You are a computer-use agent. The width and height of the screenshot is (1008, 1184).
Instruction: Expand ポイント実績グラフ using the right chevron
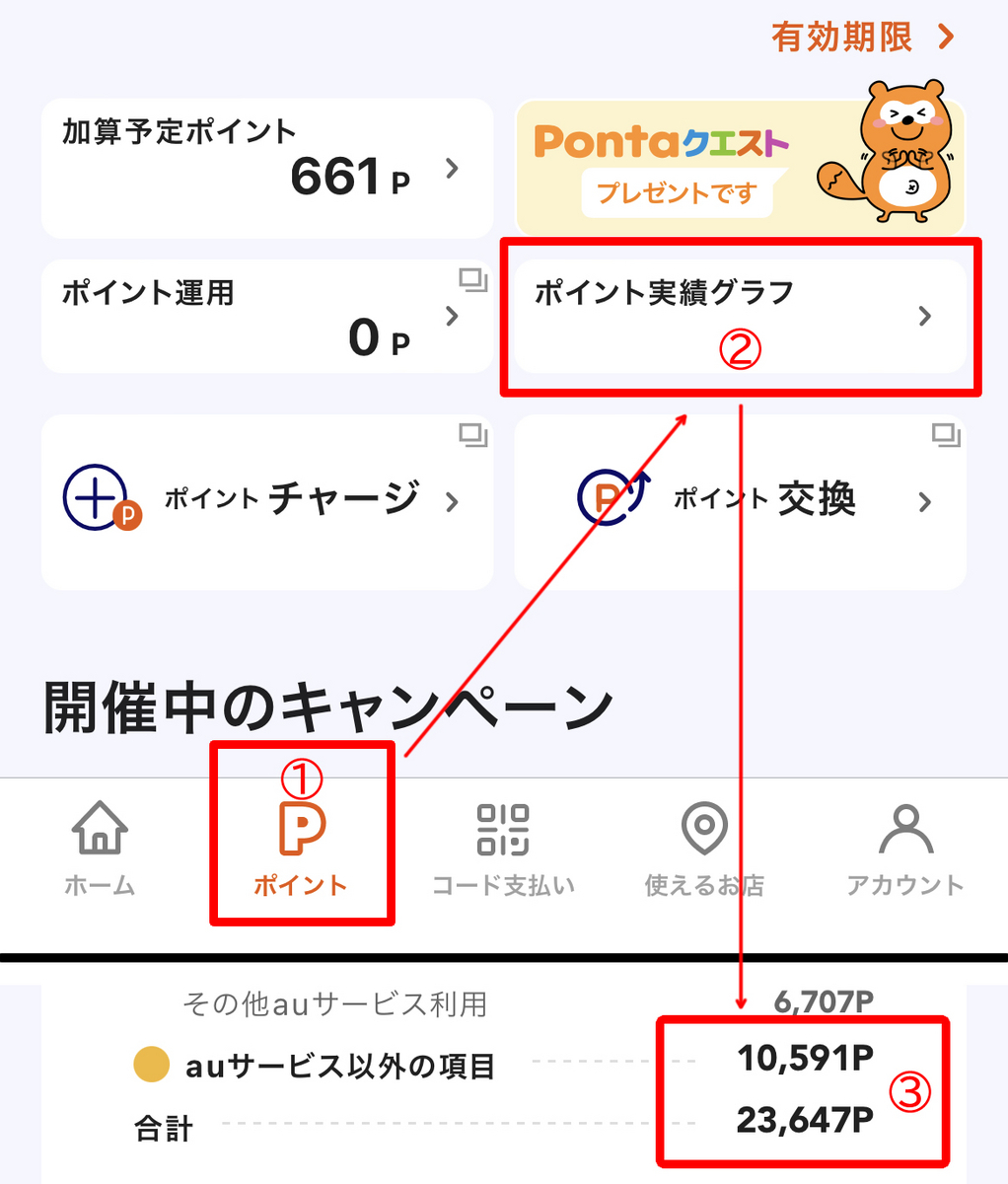(923, 317)
